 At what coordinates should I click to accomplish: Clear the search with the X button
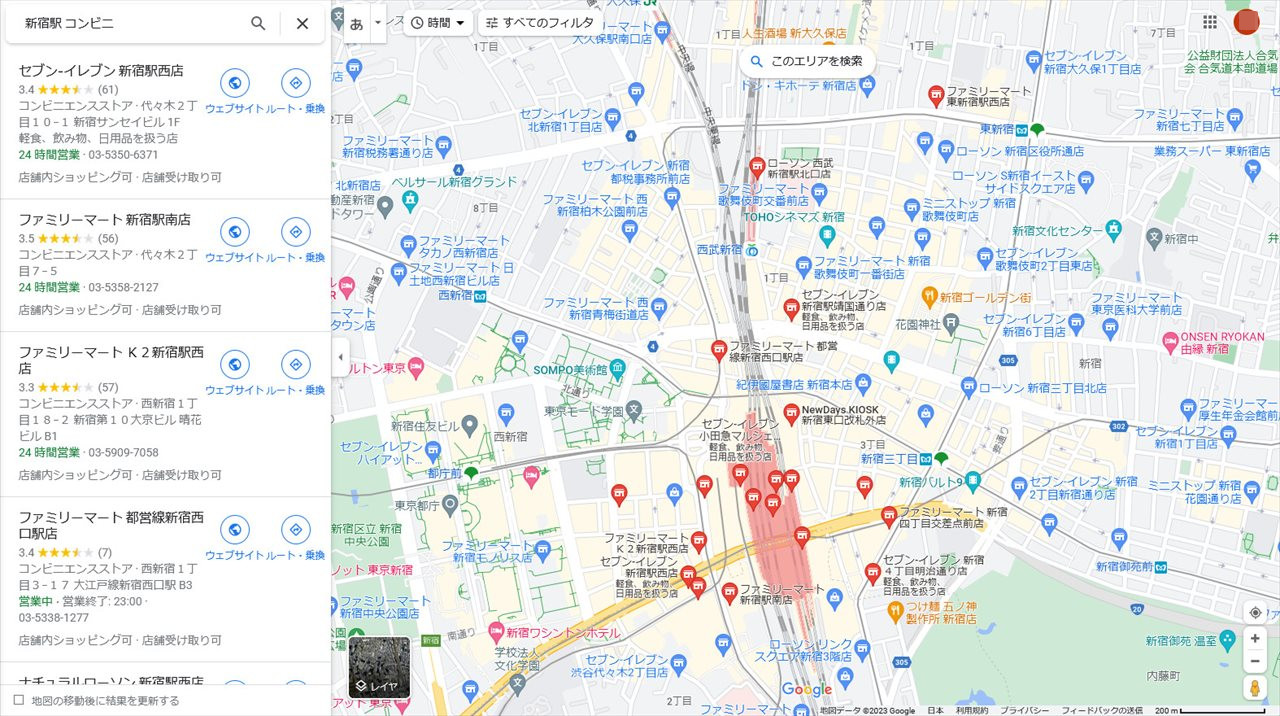click(x=302, y=23)
